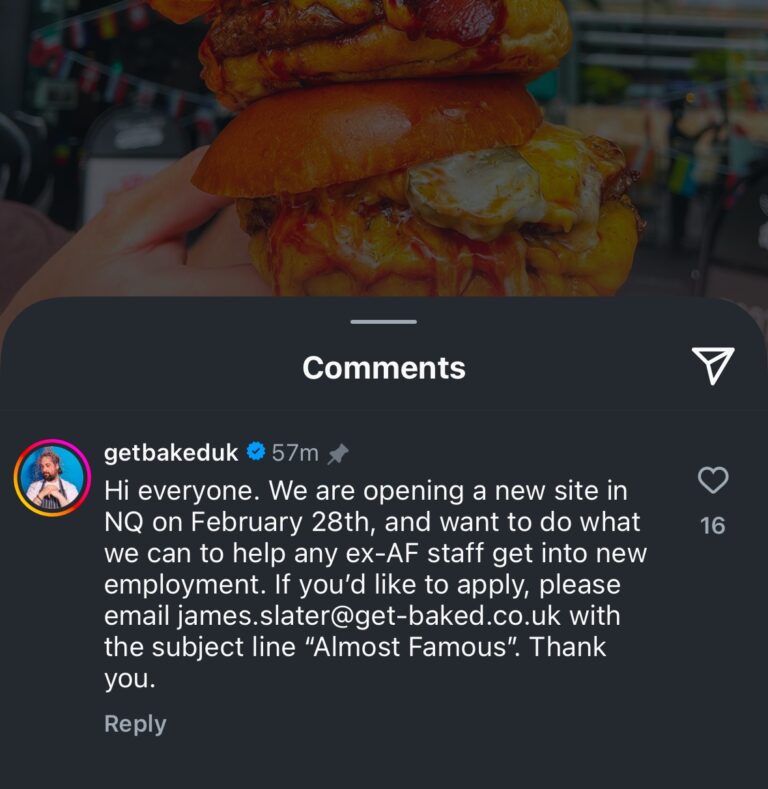
Task: Reply to the getbakeduk comment
Action: pos(135,724)
